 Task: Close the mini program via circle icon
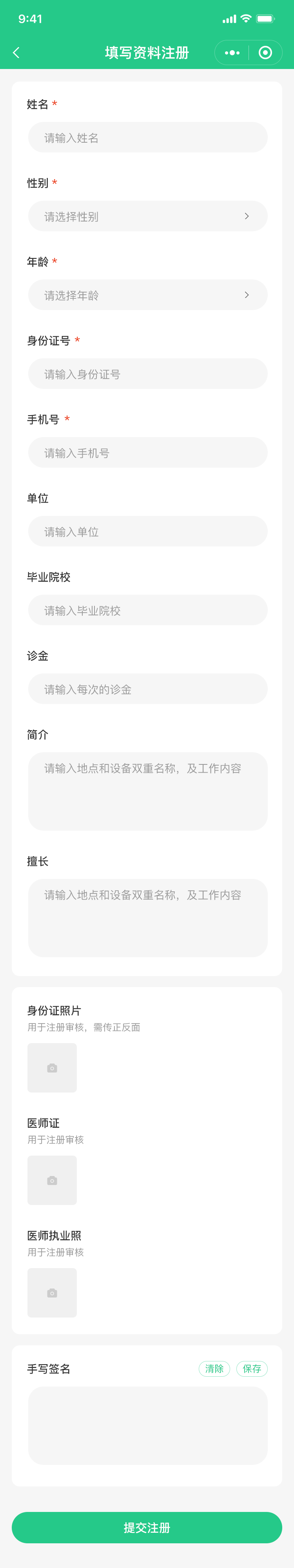pos(265,53)
